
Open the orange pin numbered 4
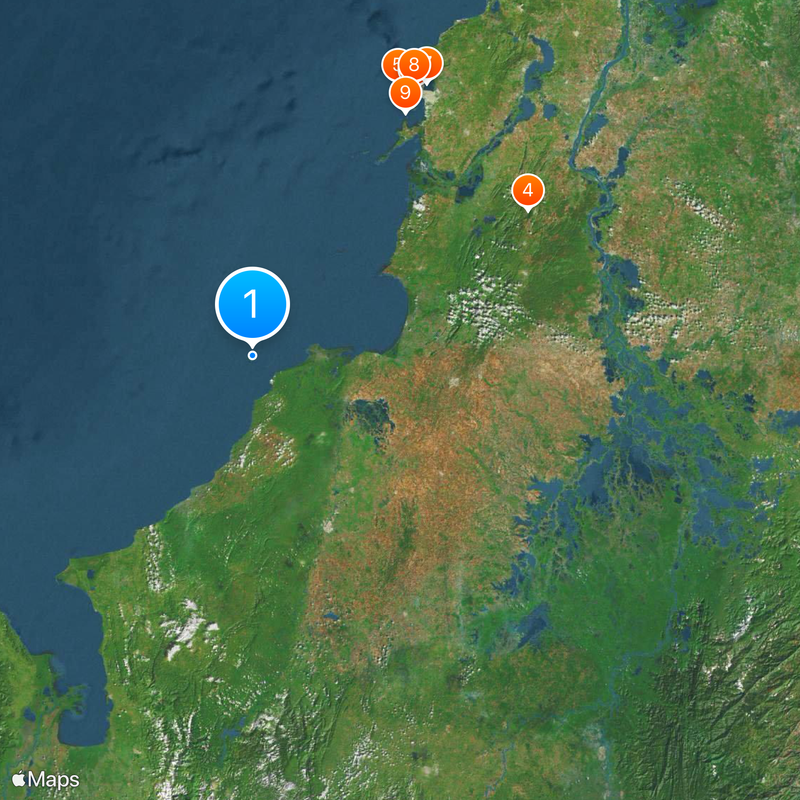click(527, 190)
